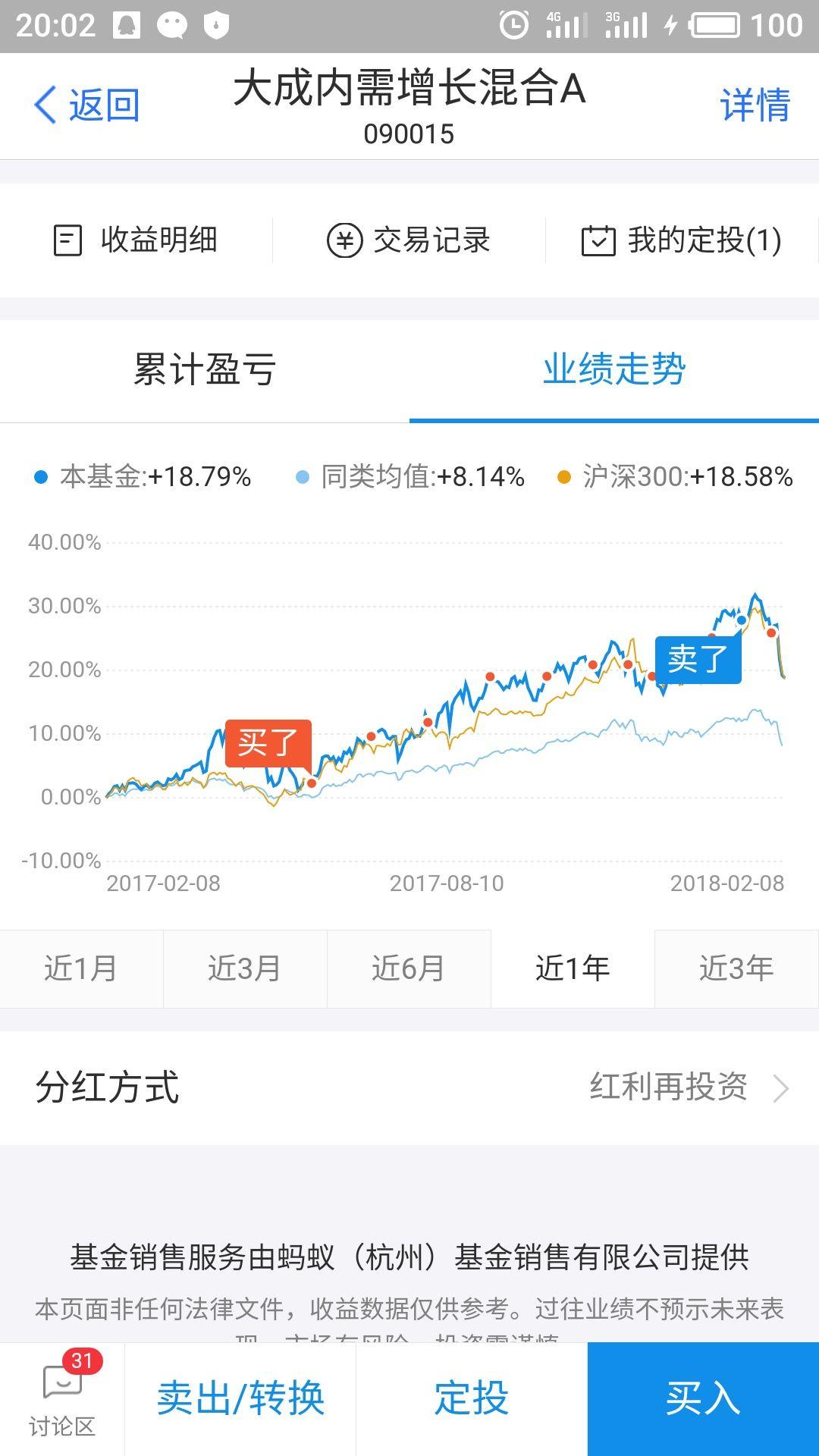The width and height of the screenshot is (819, 1456).
Task: Select the 近1年 range
Action: pyautogui.click(x=573, y=968)
